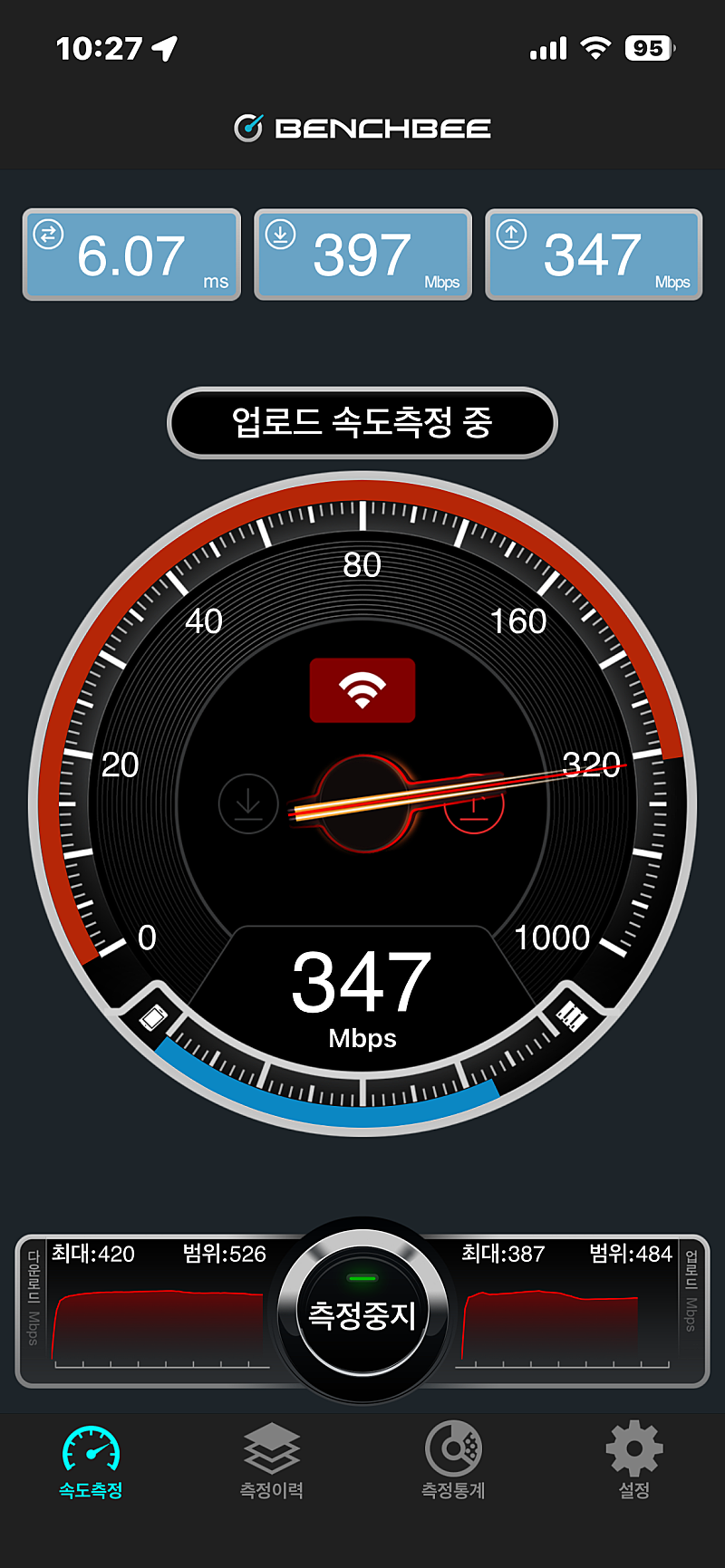Go to the 측정통계 statistics tab
The width and height of the screenshot is (725, 1568).
point(453,1462)
